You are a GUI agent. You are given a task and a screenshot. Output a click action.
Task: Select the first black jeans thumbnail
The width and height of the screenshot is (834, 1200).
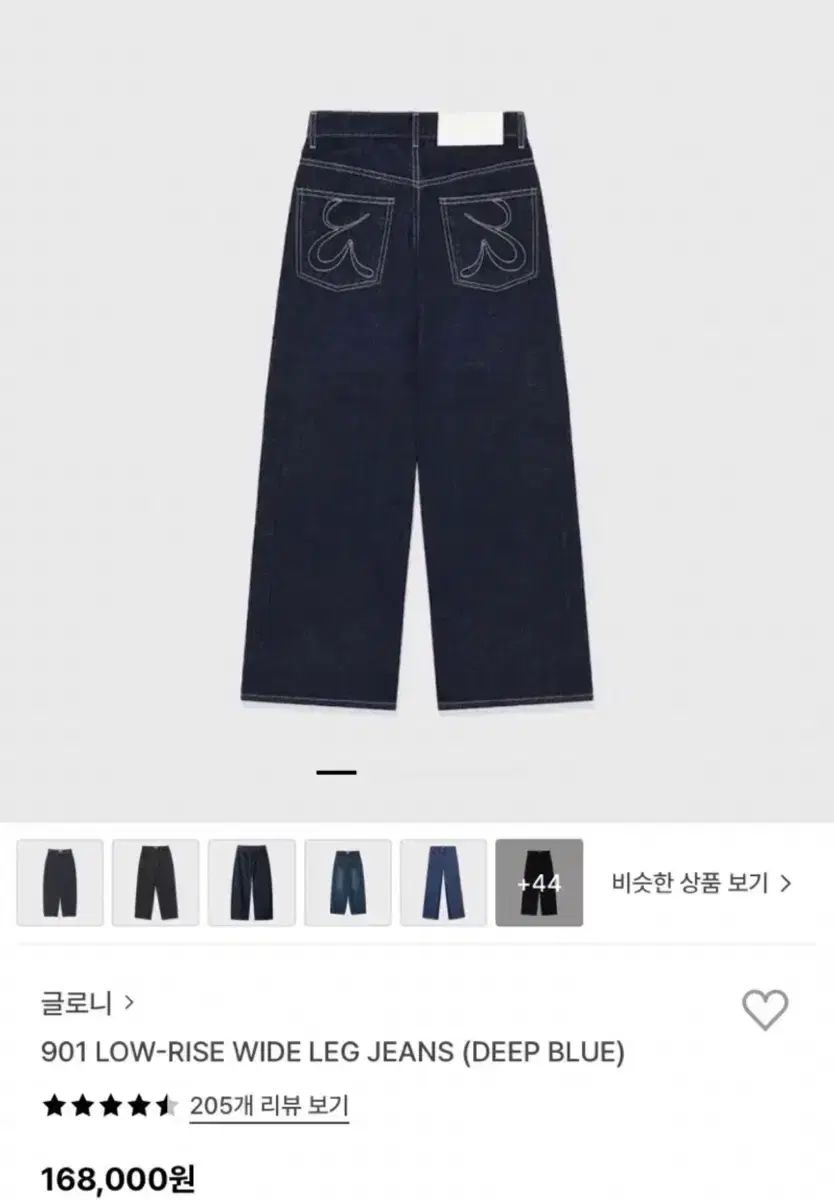(x=60, y=883)
